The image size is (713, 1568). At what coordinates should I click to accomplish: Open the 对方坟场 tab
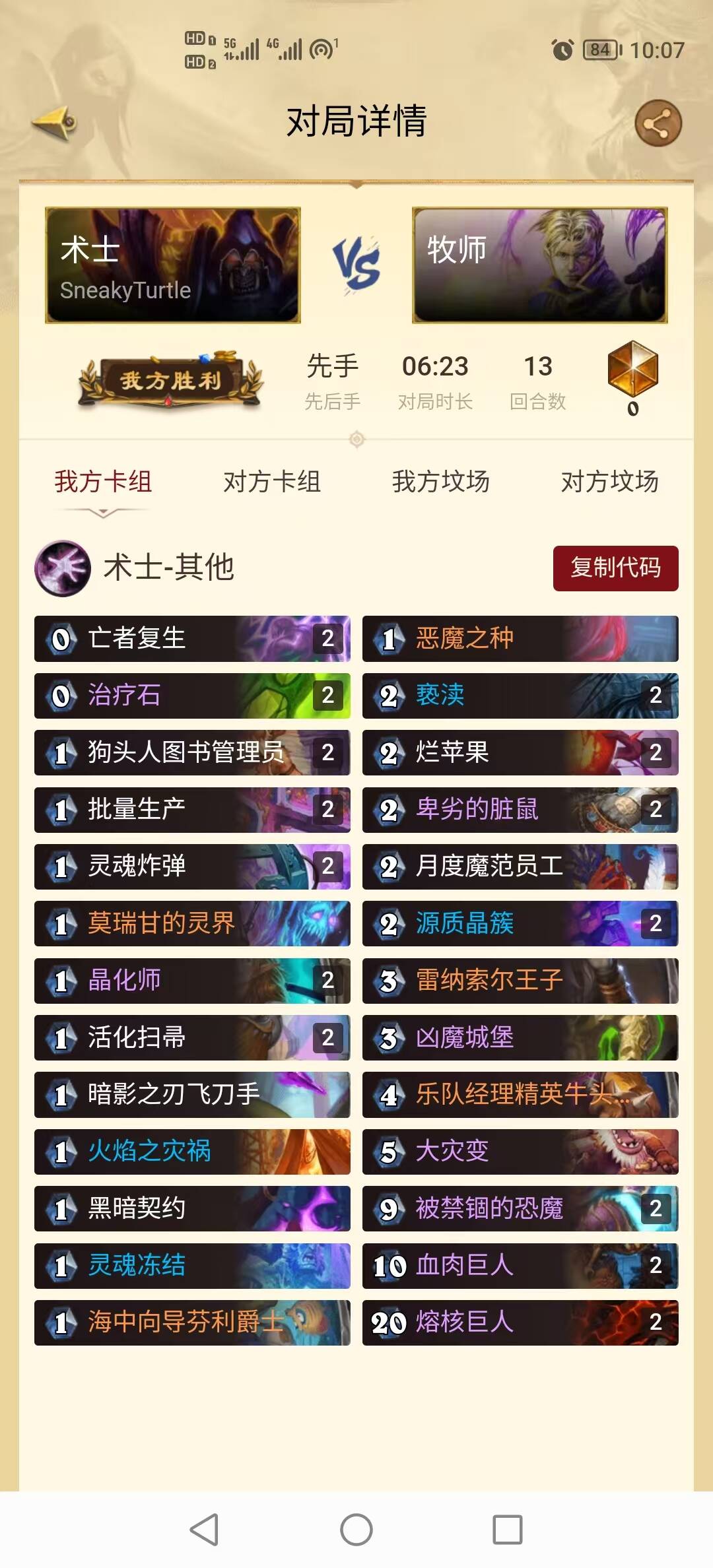pyautogui.click(x=609, y=482)
